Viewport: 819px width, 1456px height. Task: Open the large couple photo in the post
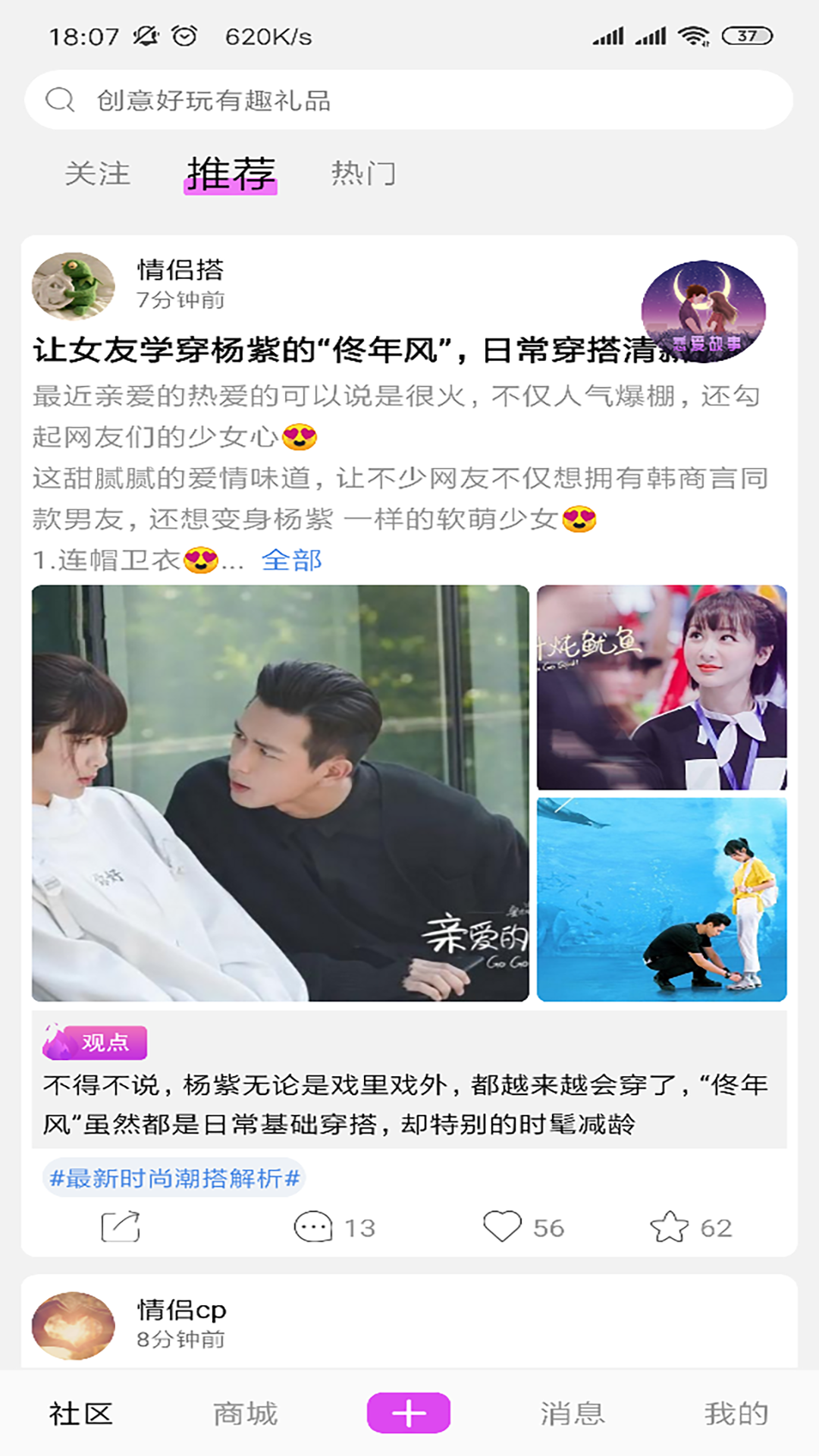(281, 793)
